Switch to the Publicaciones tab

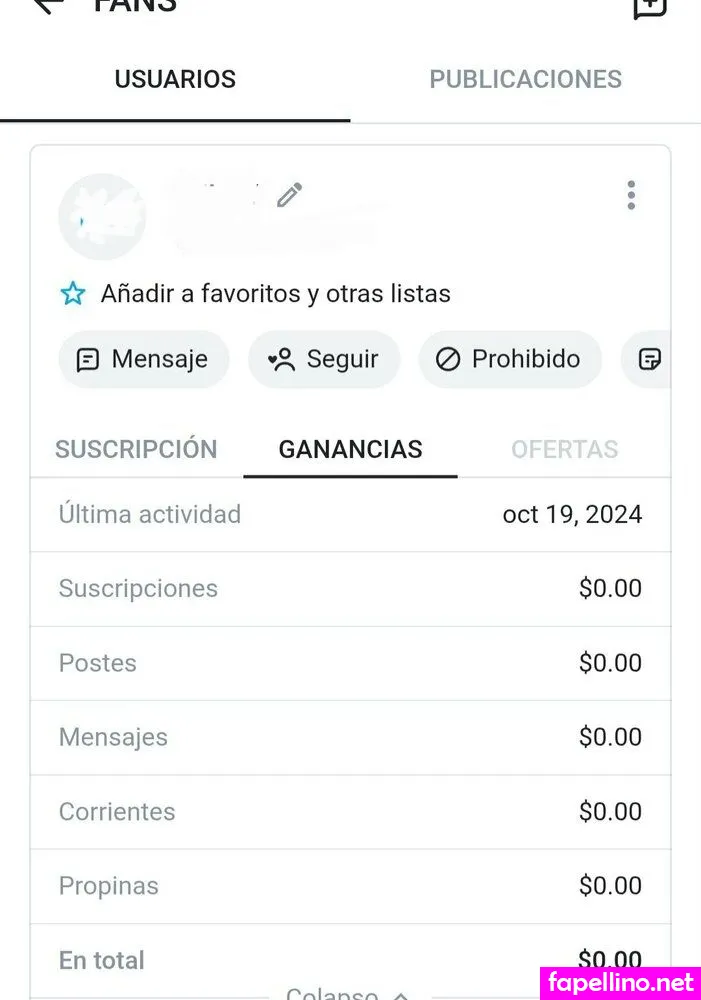tap(525, 80)
